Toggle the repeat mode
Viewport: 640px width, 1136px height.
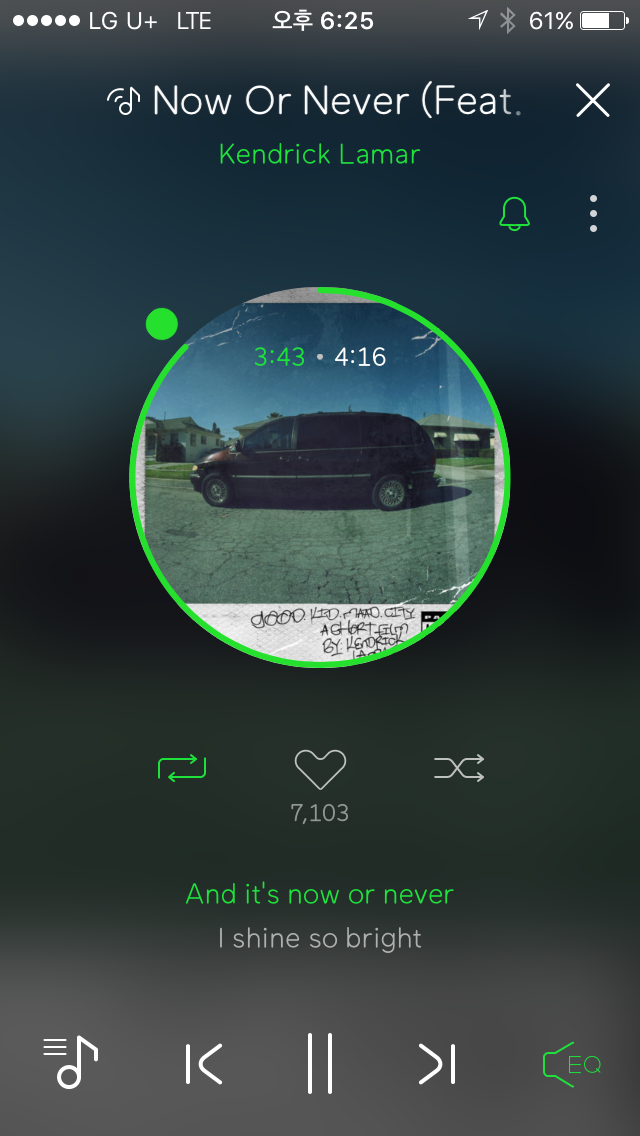tap(182, 768)
